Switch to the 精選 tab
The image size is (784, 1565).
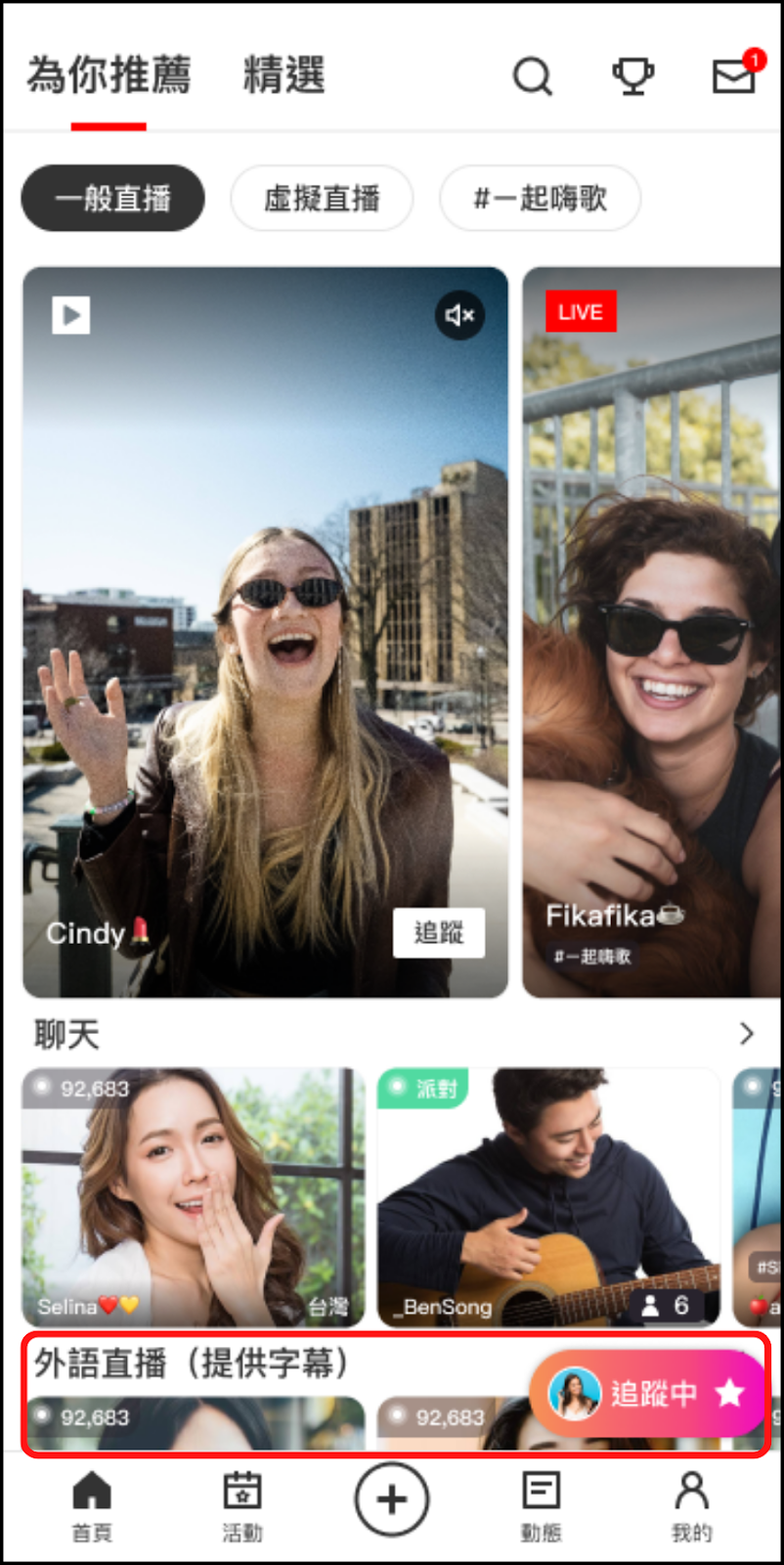coord(283,76)
